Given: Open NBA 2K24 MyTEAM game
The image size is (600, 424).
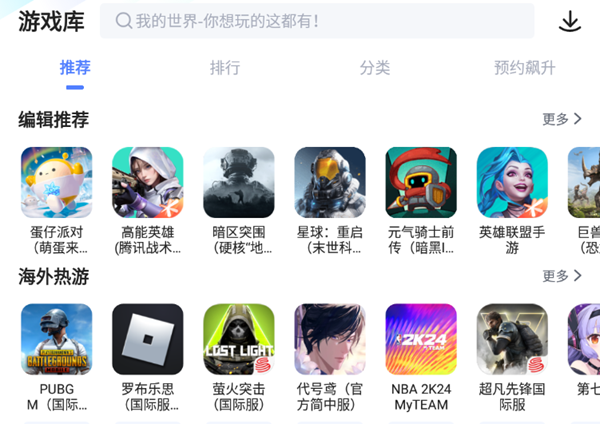Looking at the screenshot, I should (421, 339).
